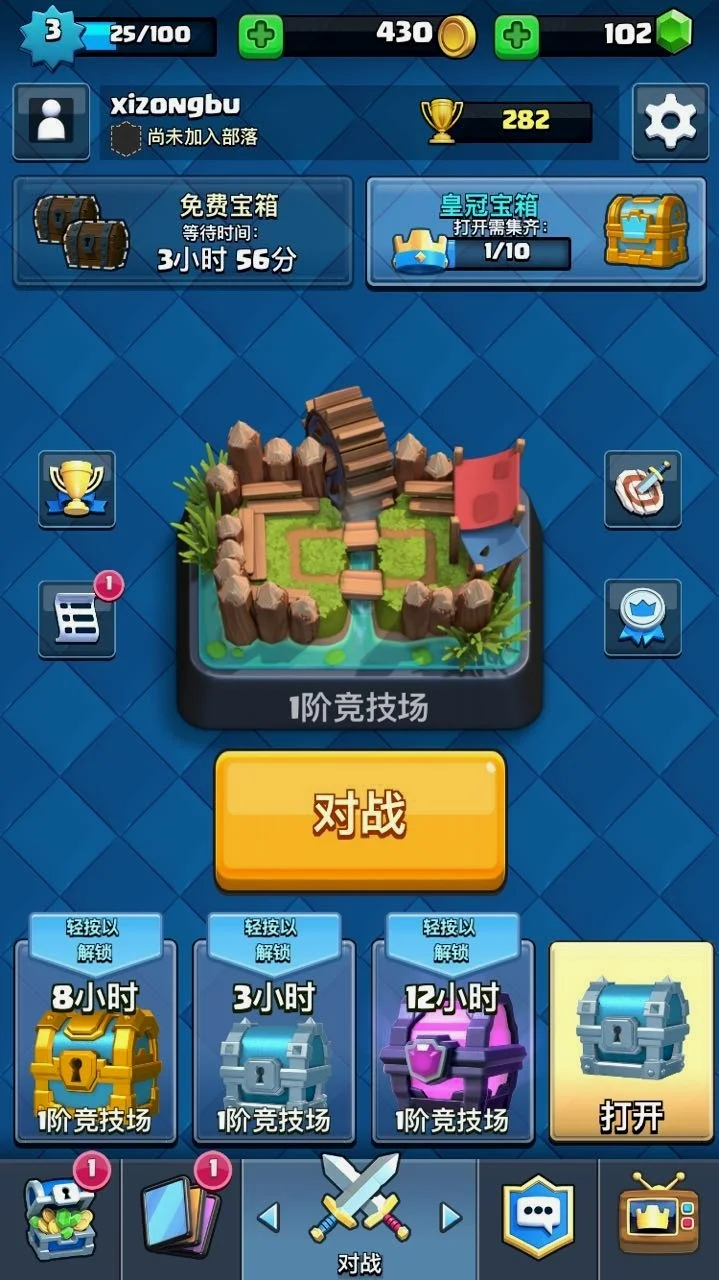Open the trophy leaderboard icon
The height and width of the screenshot is (1280, 719).
pyautogui.click(x=77, y=490)
